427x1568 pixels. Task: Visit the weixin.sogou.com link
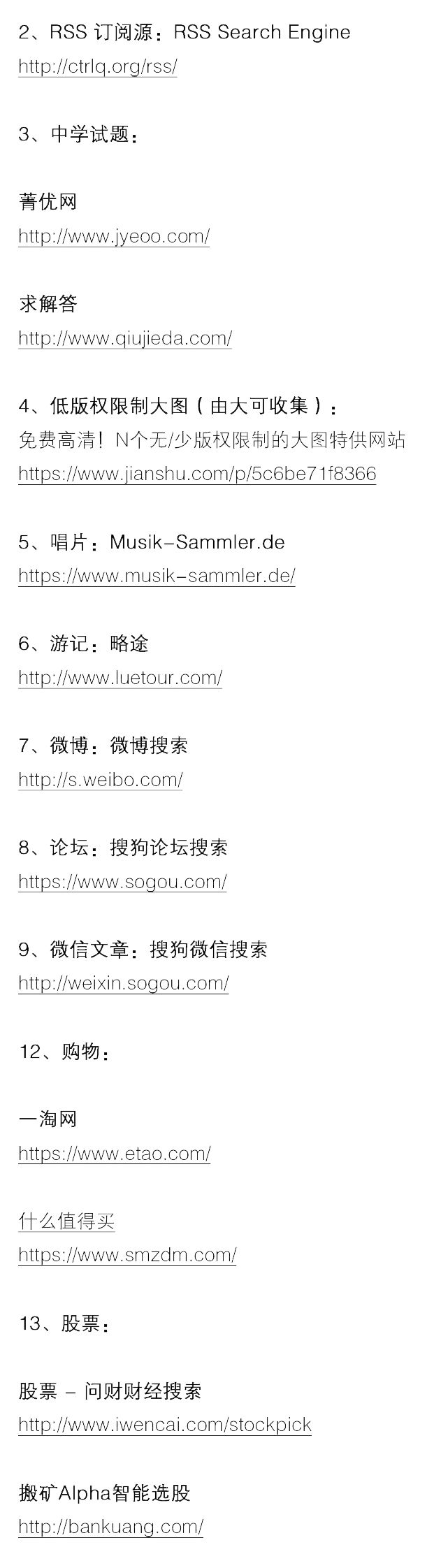(123, 983)
